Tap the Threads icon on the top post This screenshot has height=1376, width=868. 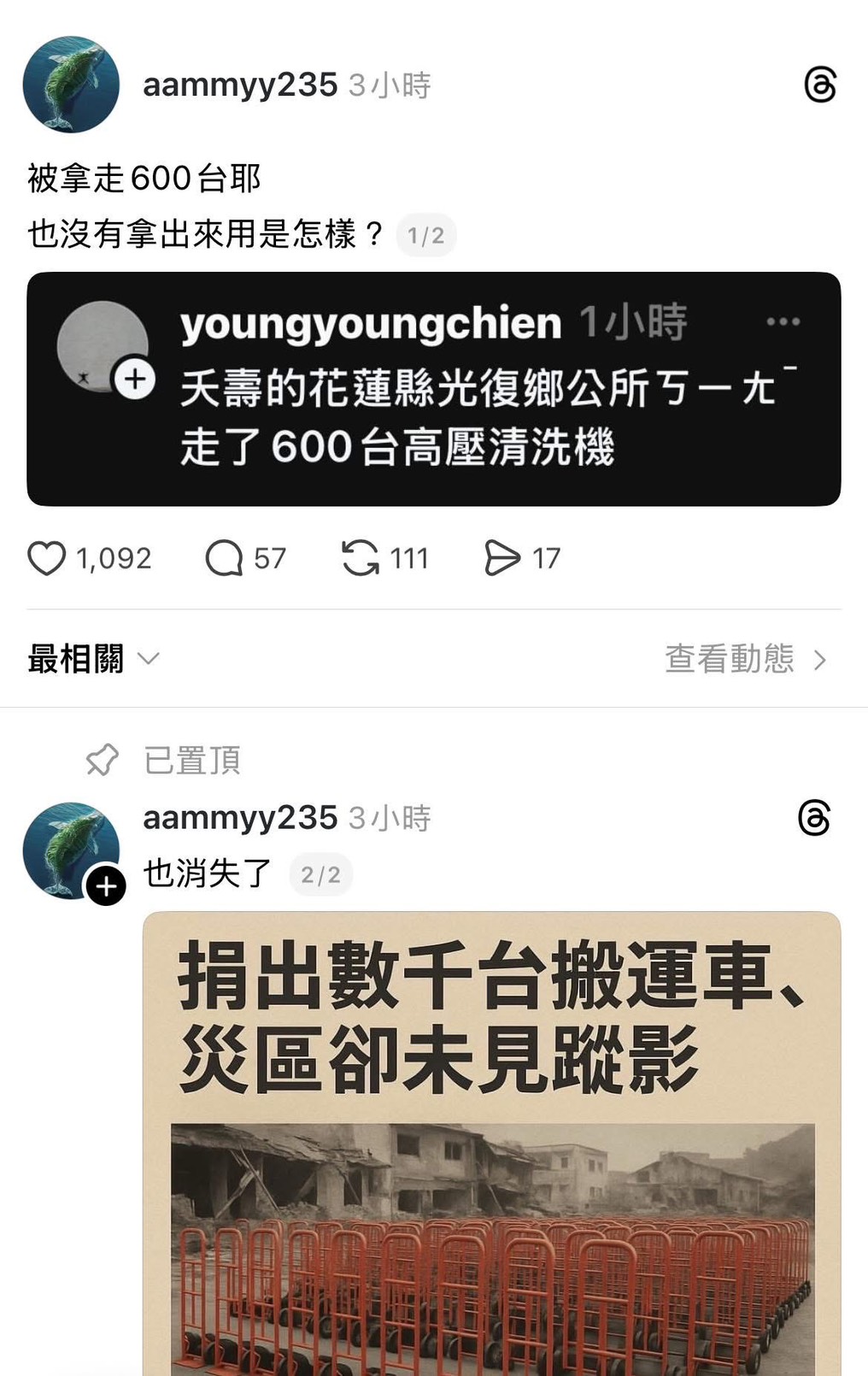(819, 85)
